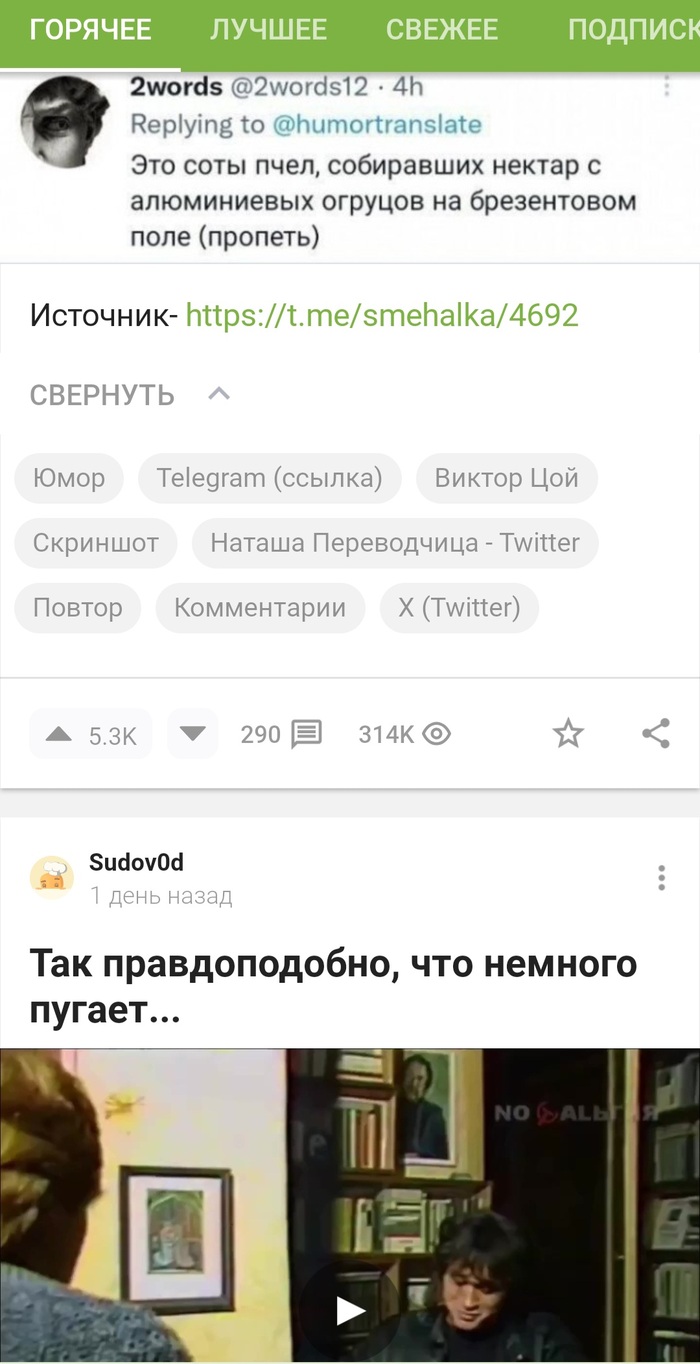
Task: Open the X (Twitter) tag
Action: click(x=459, y=608)
